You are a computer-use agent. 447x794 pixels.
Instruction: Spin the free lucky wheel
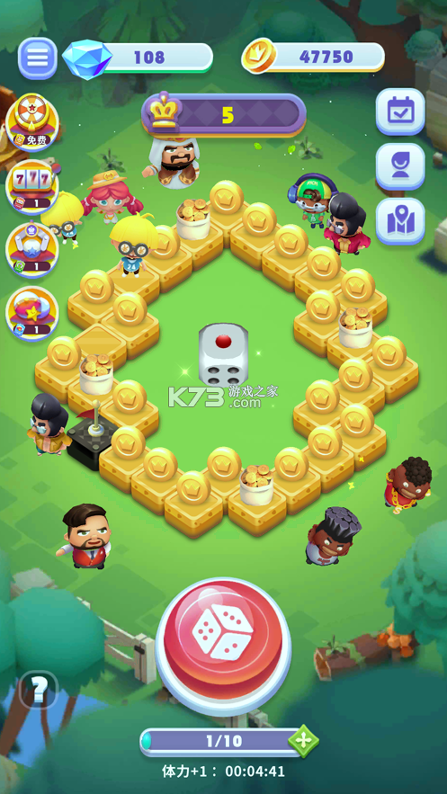point(32,123)
